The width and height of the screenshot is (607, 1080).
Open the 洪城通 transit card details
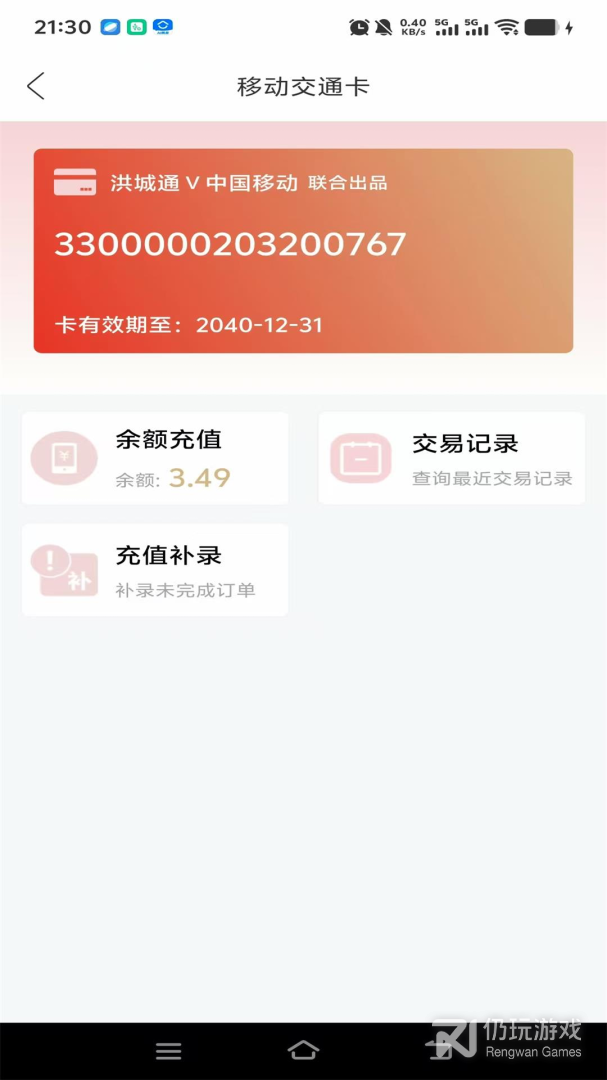coord(303,251)
